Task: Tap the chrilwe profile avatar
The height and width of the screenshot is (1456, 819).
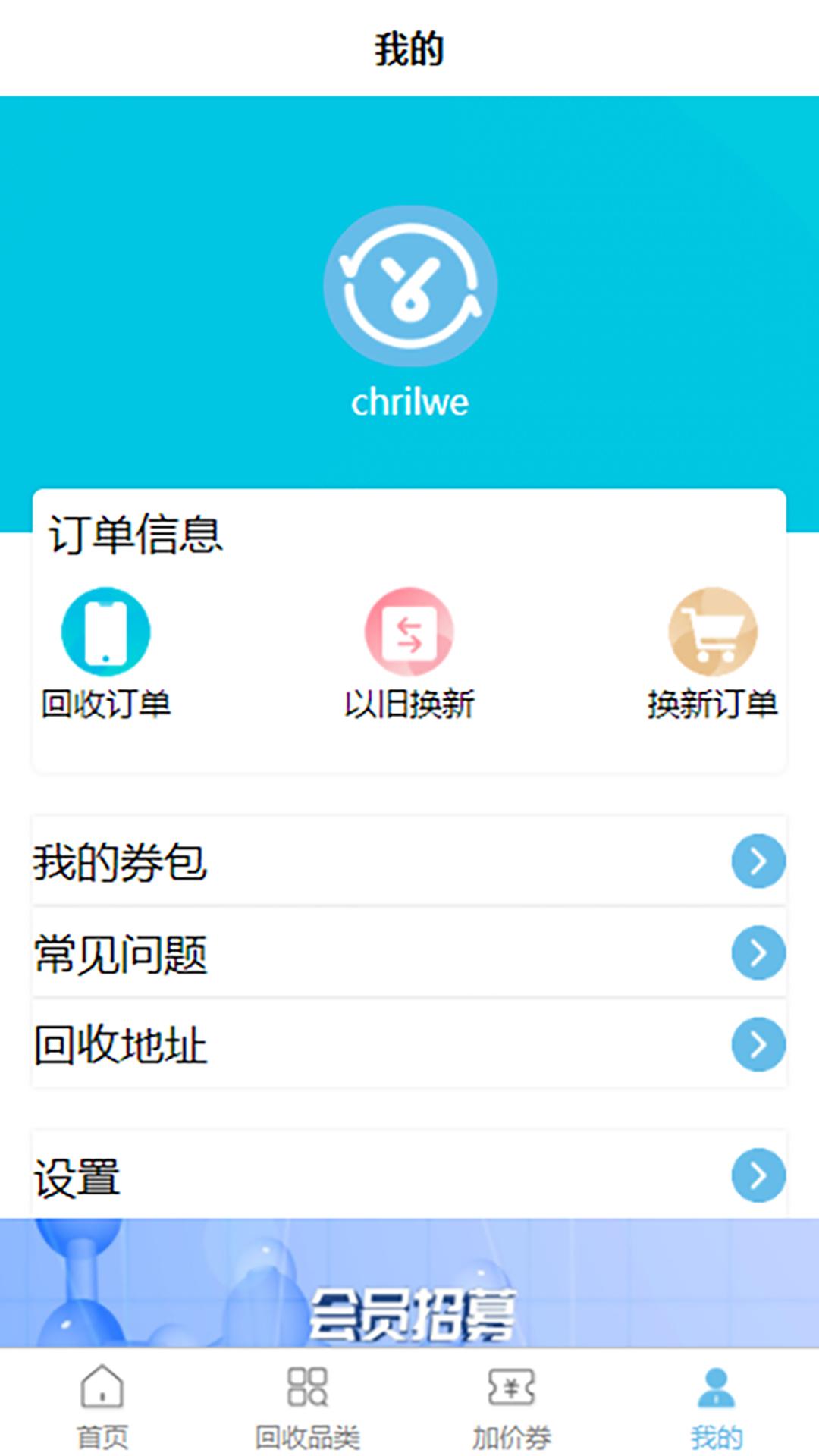Action: coord(410,286)
